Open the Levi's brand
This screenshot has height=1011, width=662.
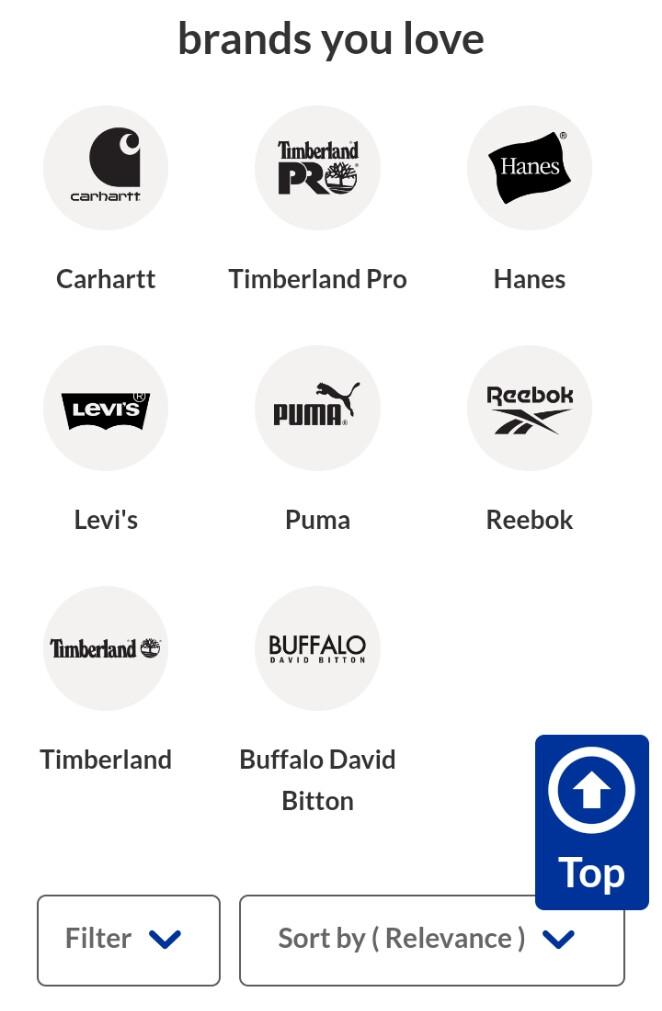pyautogui.click(x=105, y=408)
